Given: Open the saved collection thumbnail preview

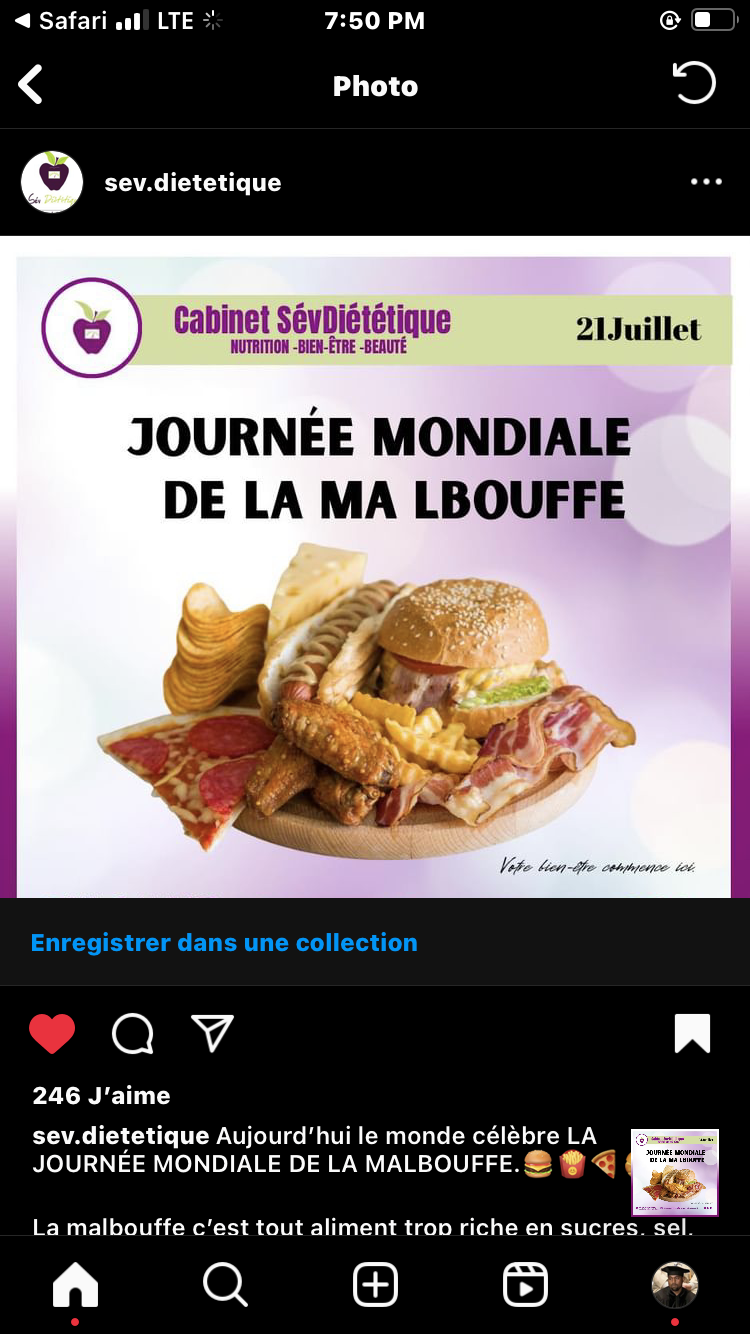Looking at the screenshot, I should (x=675, y=1172).
